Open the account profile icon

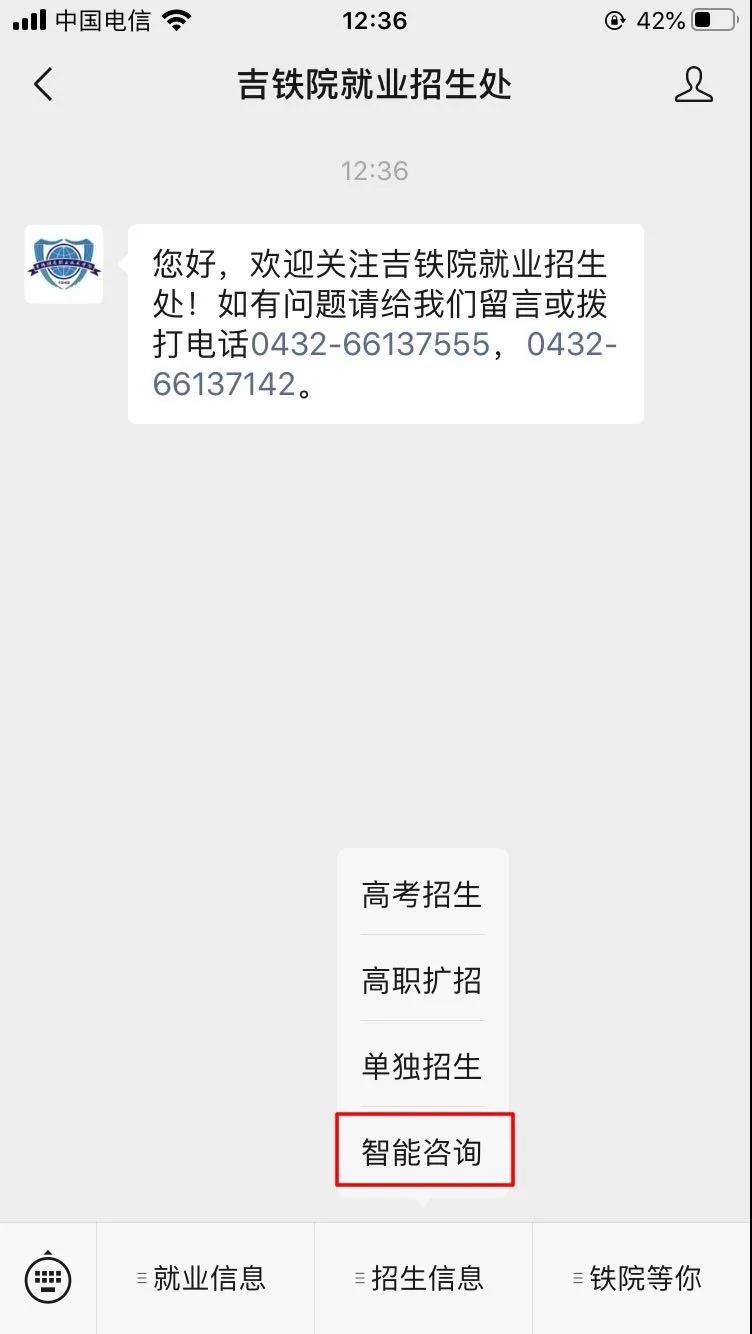[x=693, y=85]
